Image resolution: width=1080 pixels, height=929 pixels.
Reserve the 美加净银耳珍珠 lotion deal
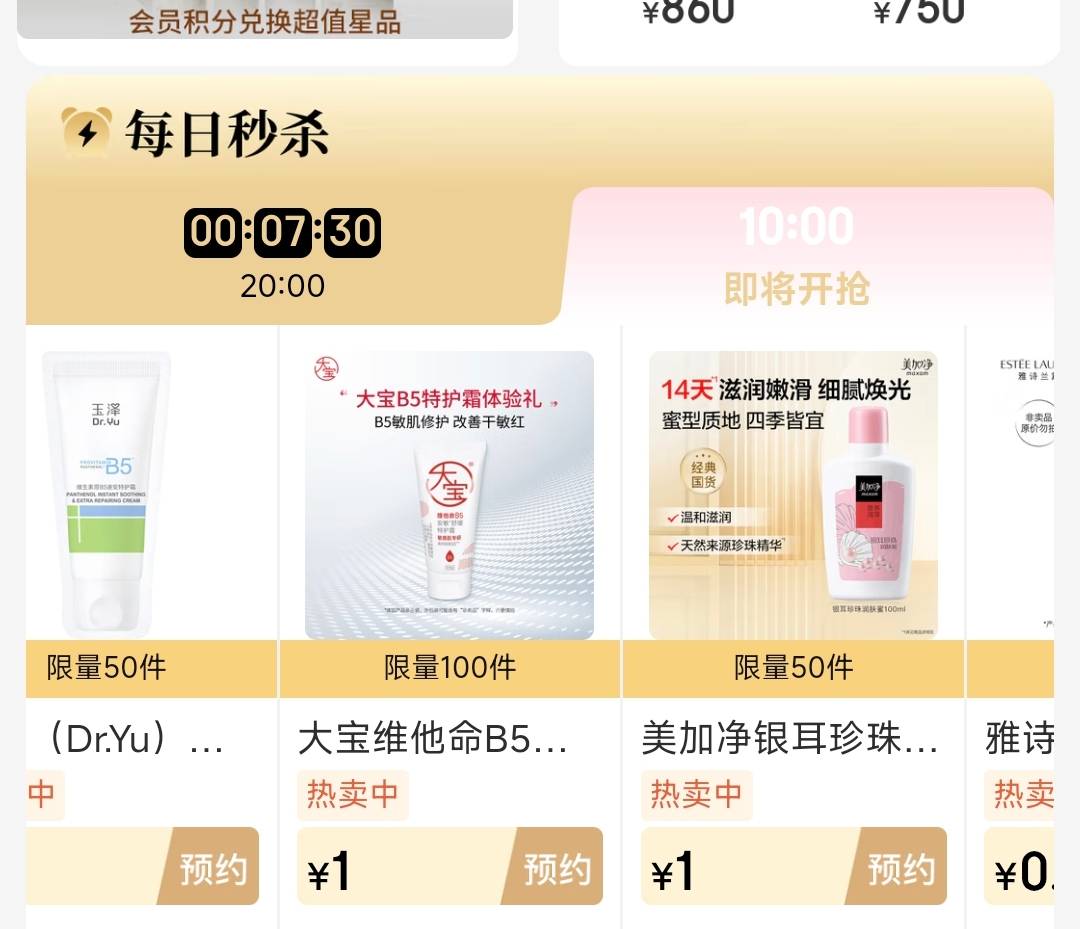pyautogui.click(x=900, y=868)
